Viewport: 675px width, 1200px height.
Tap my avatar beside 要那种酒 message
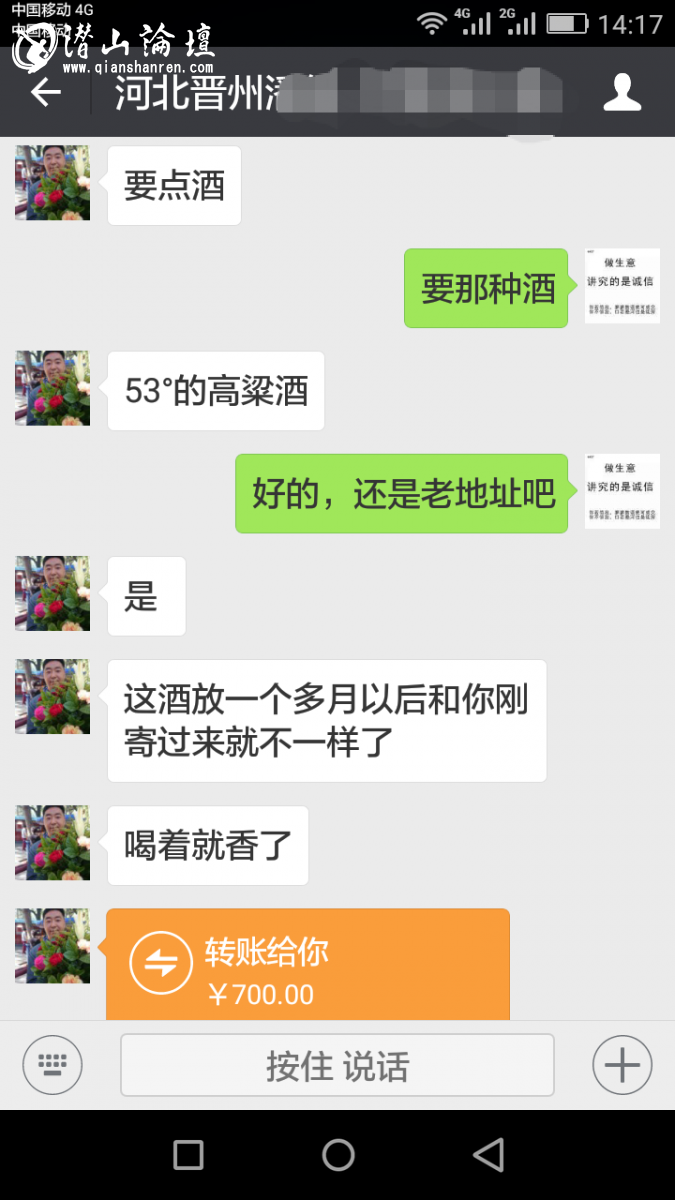pyautogui.click(x=622, y=286)
